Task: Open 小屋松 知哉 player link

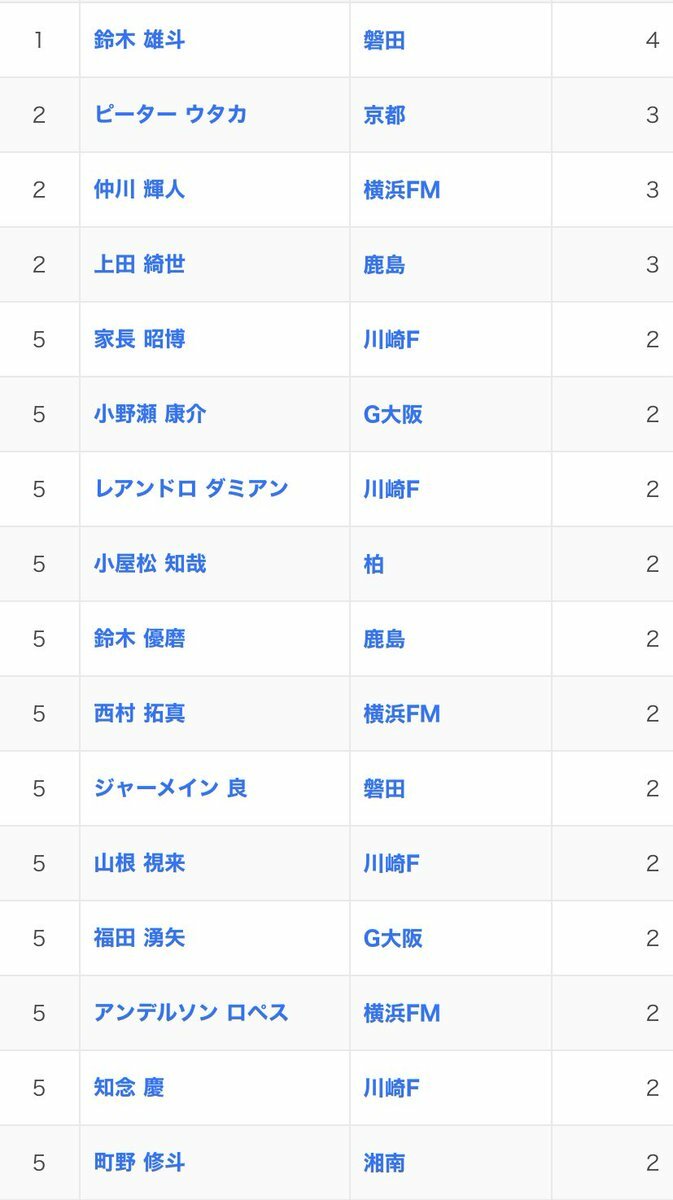Action: [x=150, y=563]
